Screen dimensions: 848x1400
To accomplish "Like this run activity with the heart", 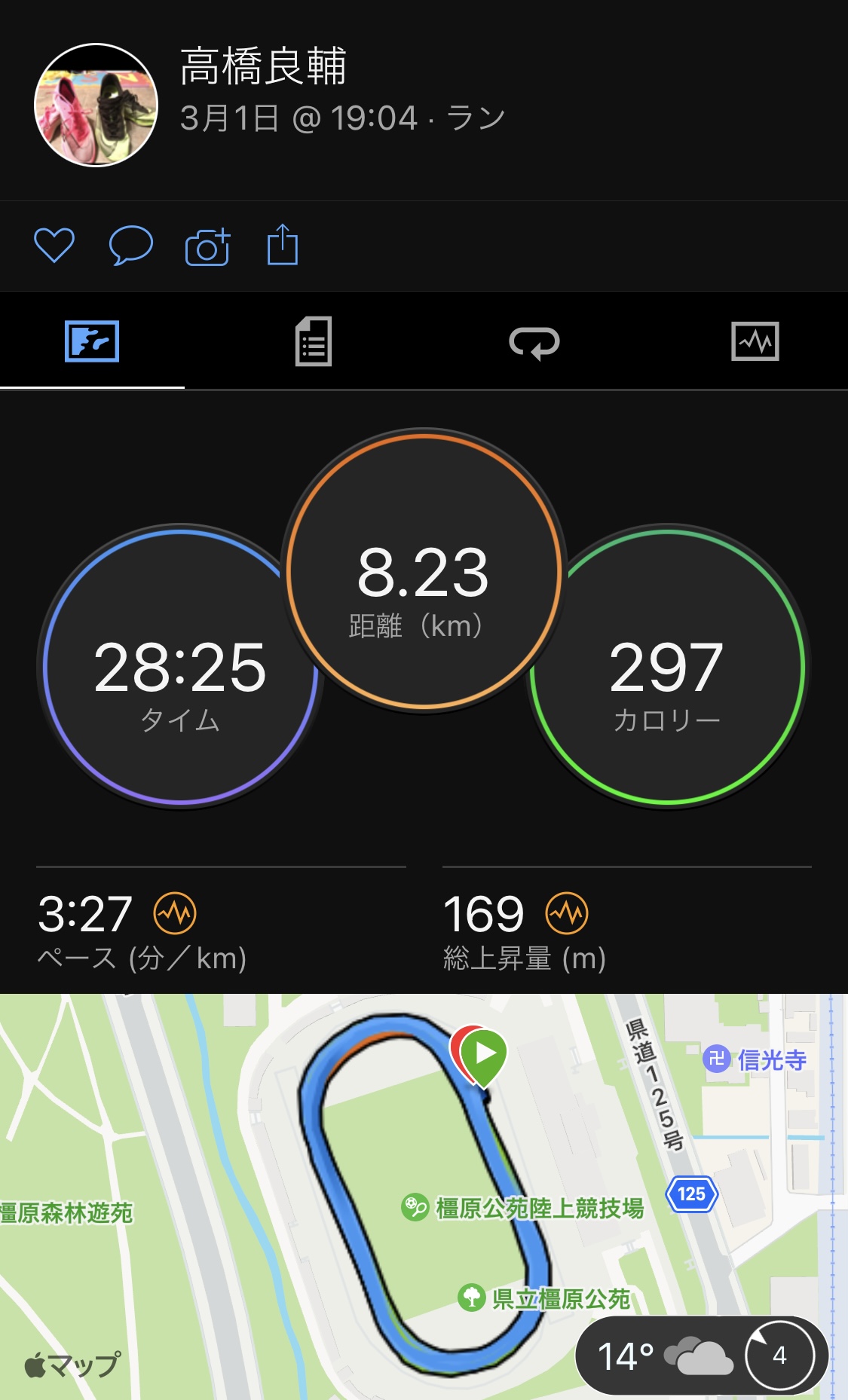I will [x=54, y=245].
